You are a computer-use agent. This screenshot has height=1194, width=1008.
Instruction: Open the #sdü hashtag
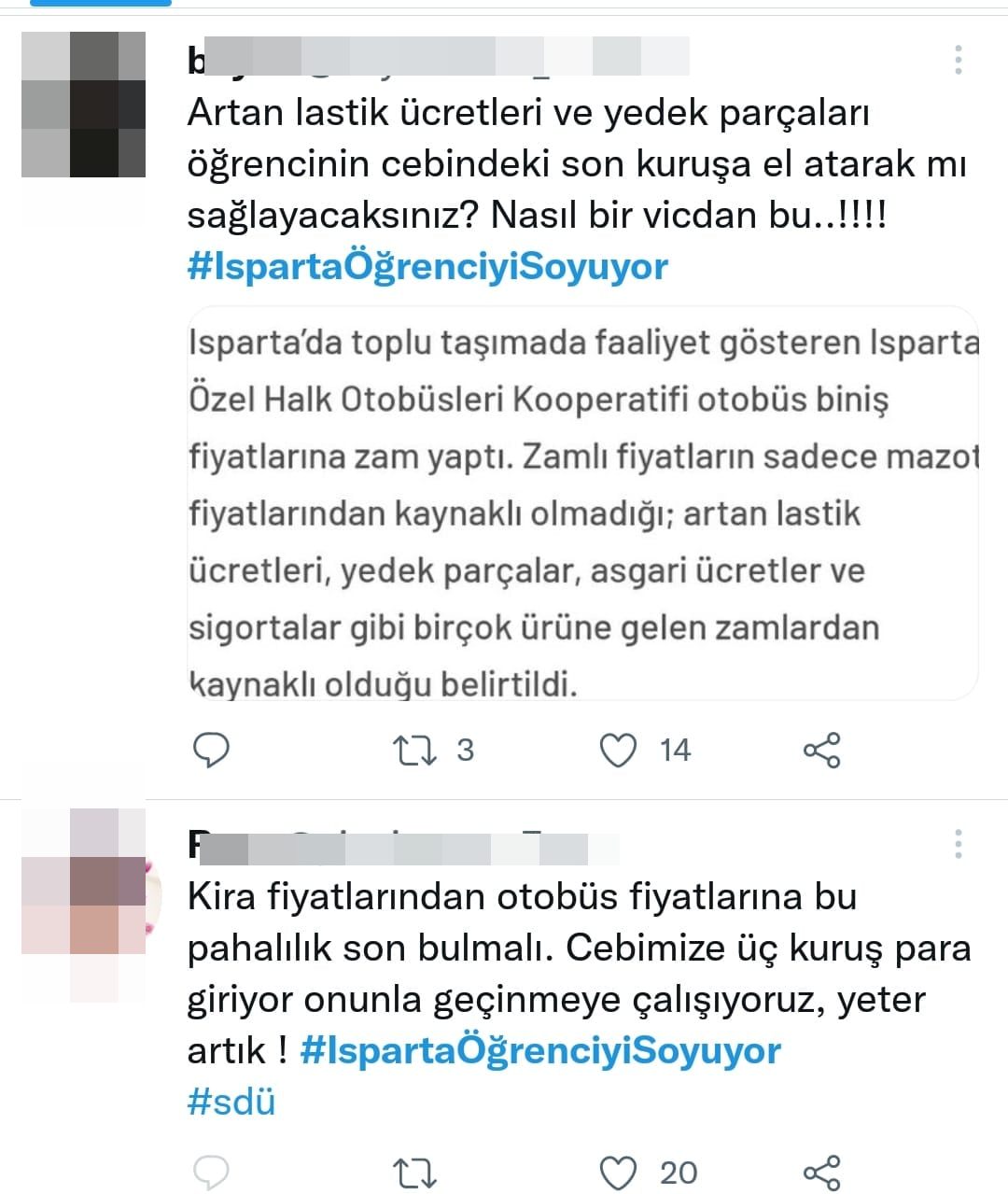click(231, 1103)
